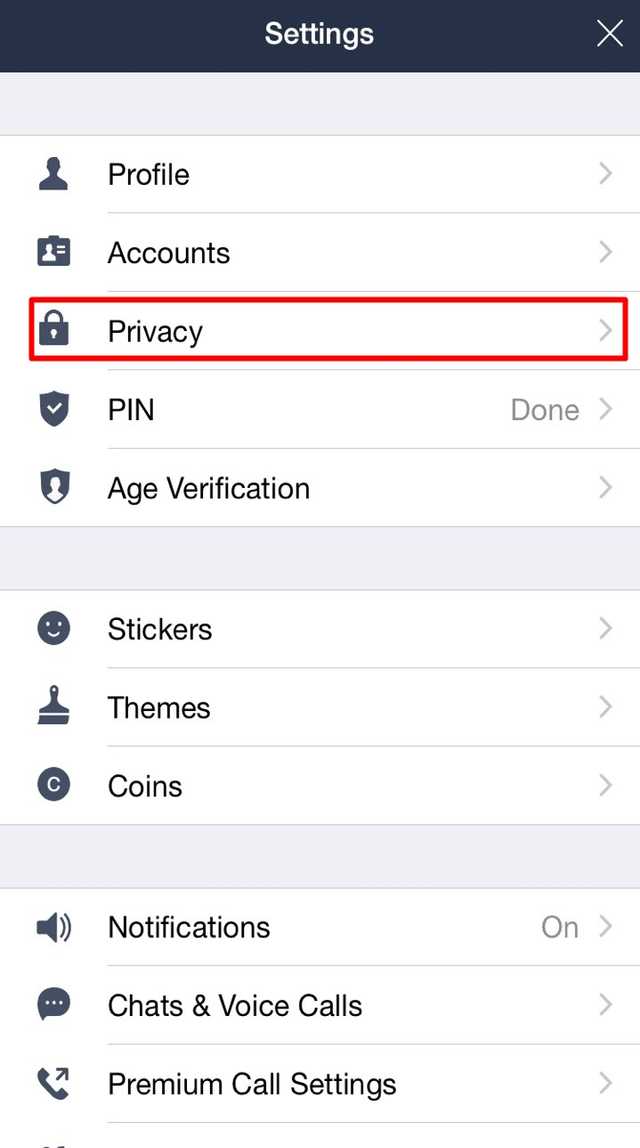The image size is (640, 1148).
Task: Go to Accounts
Action: coord(320,253)
